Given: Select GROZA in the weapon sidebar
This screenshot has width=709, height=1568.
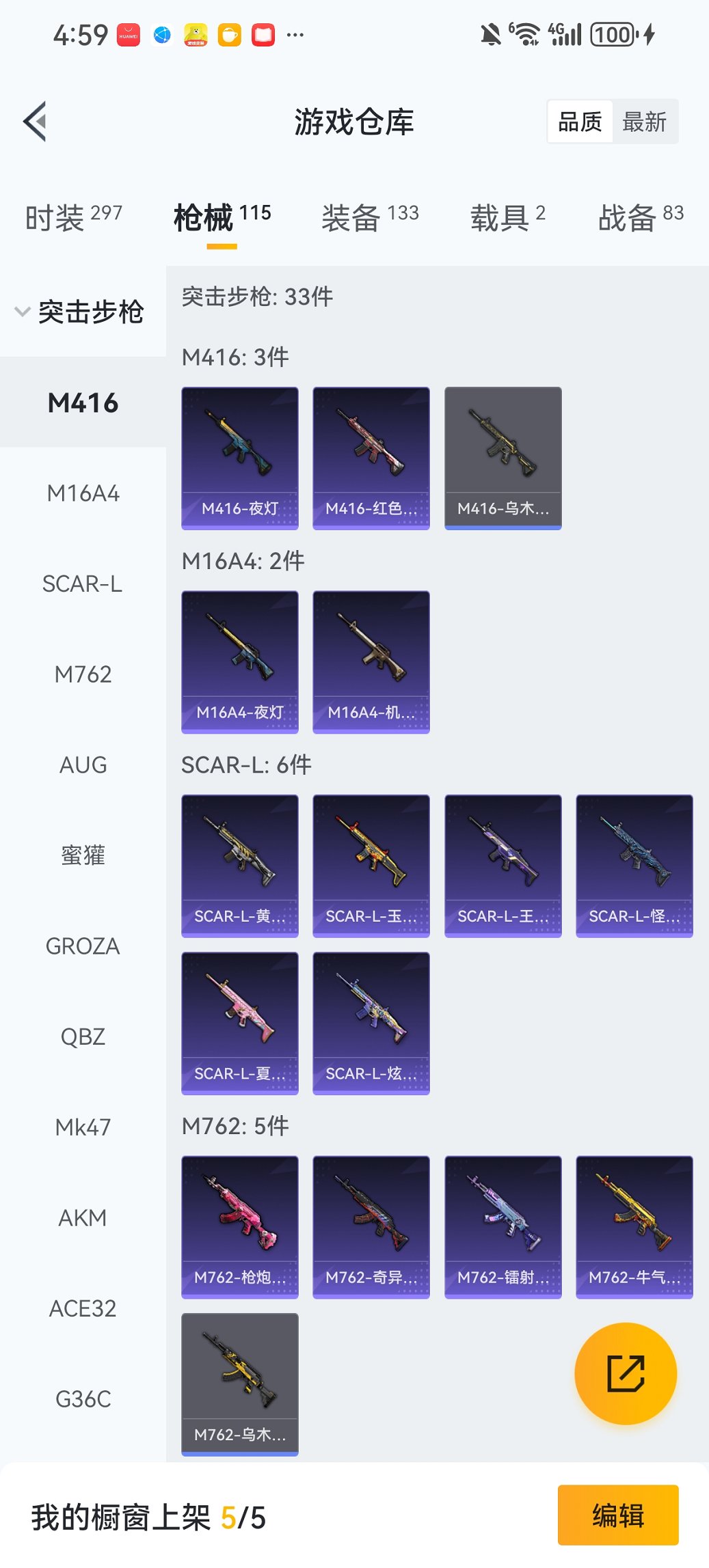Looking at the screenshot, I should tap(82, 946).
